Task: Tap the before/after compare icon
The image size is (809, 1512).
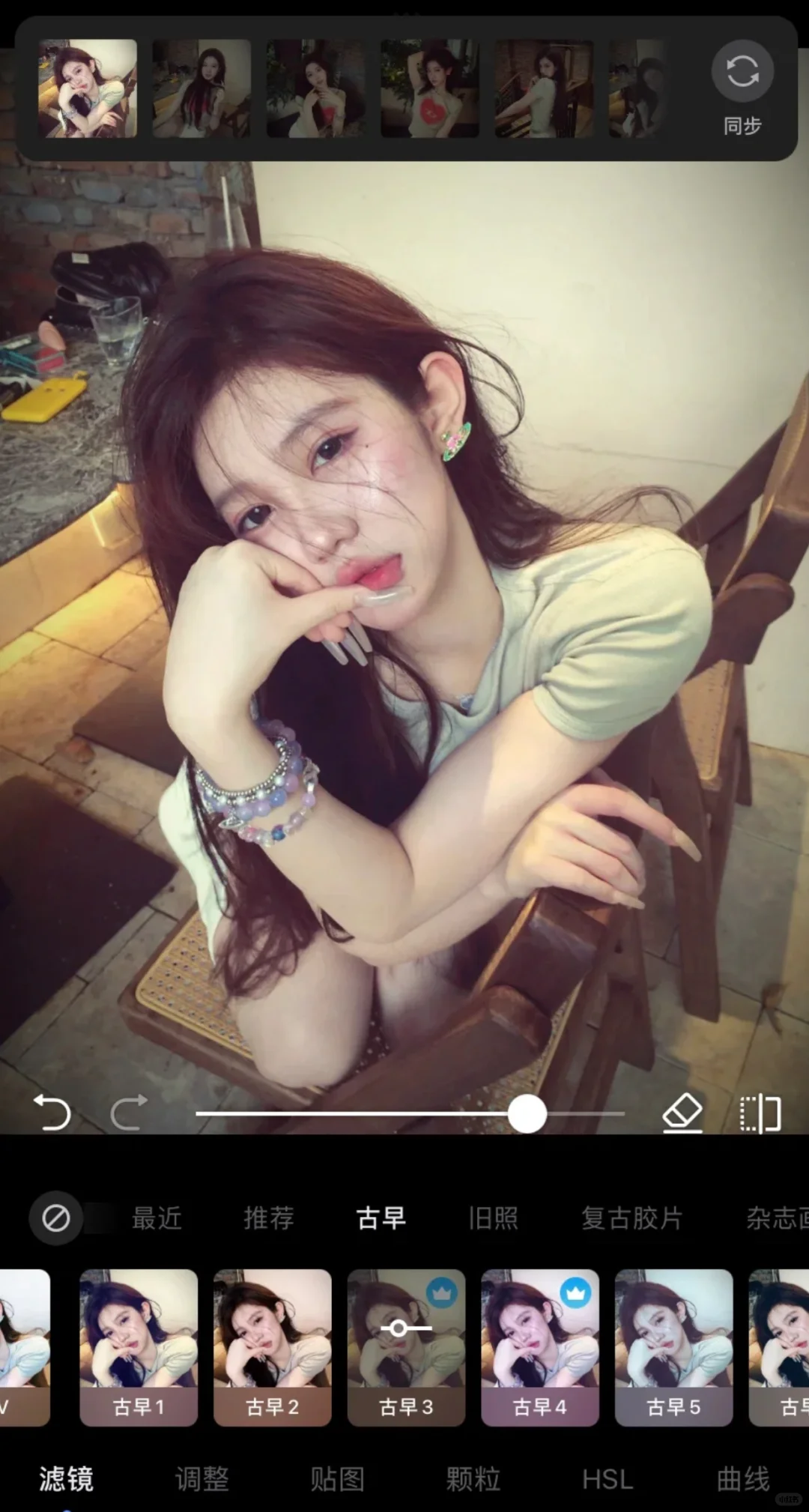Action: pyautogui.click(x=760, y=1113)
